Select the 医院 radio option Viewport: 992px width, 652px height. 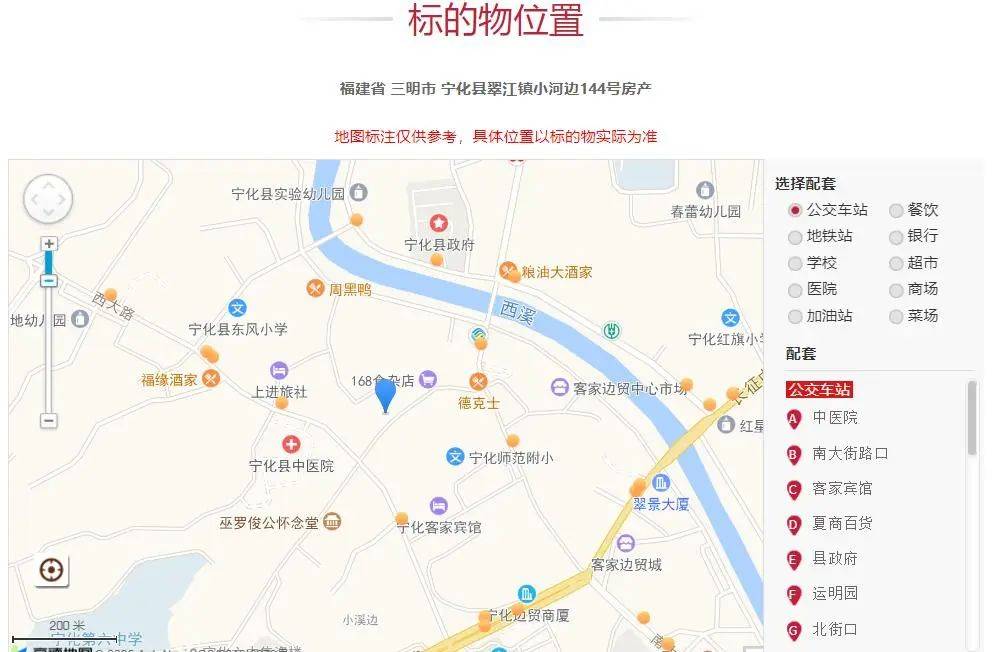pyautogui.click(x=795, y=290)
